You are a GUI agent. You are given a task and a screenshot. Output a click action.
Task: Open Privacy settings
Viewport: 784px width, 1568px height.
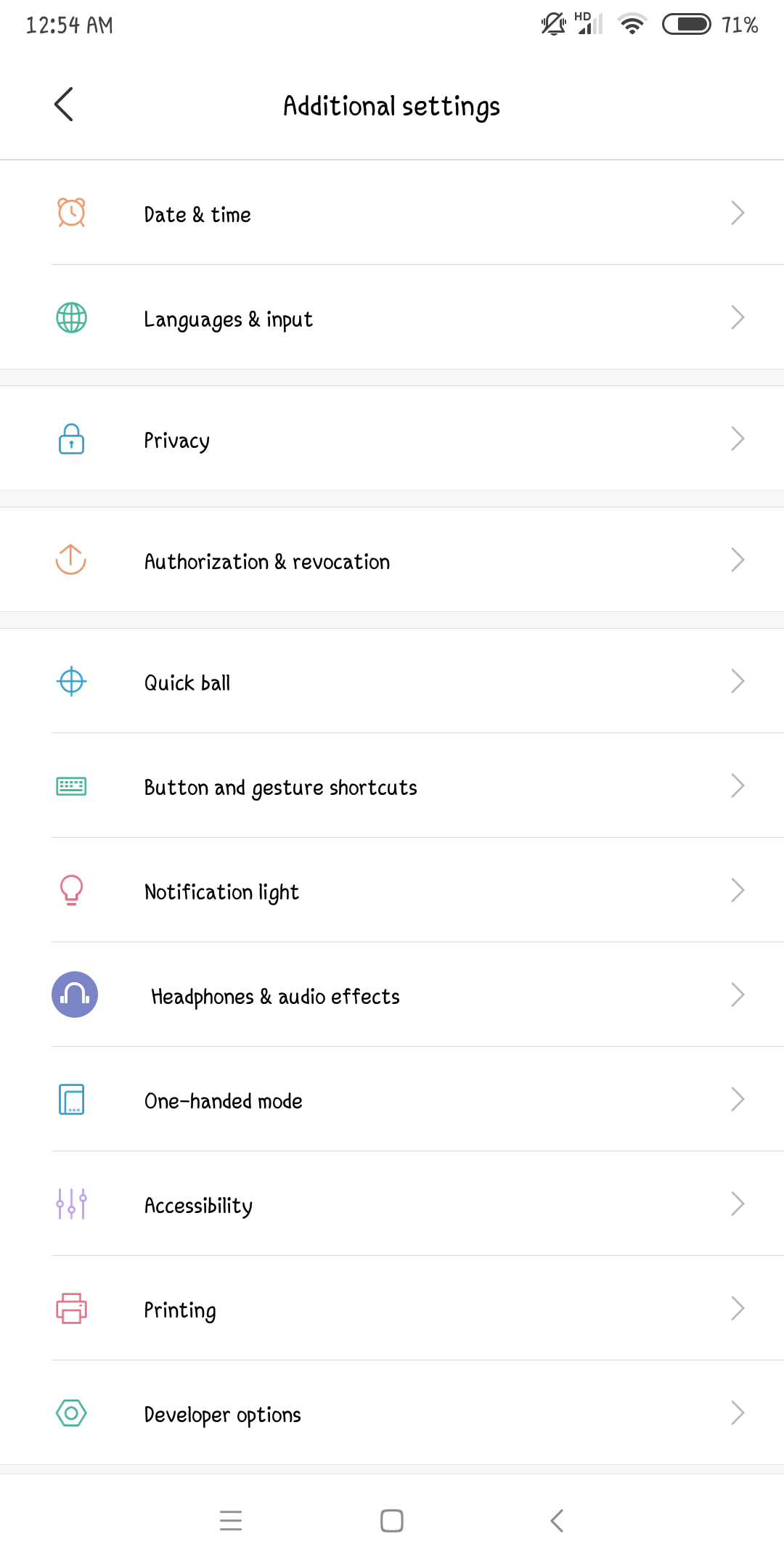click(x=392, y=438)
